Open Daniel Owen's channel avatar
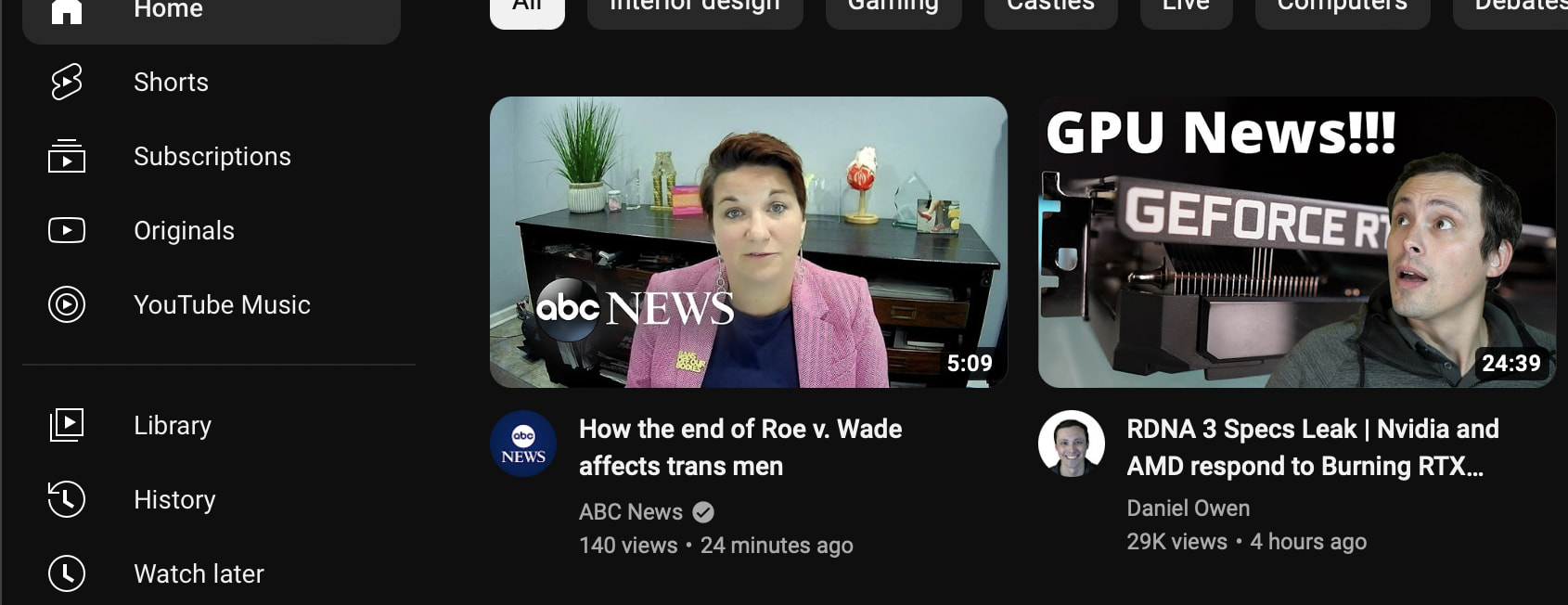Image resolution: width=1568 pixels, height=605 pixels. pos(1071,444)
